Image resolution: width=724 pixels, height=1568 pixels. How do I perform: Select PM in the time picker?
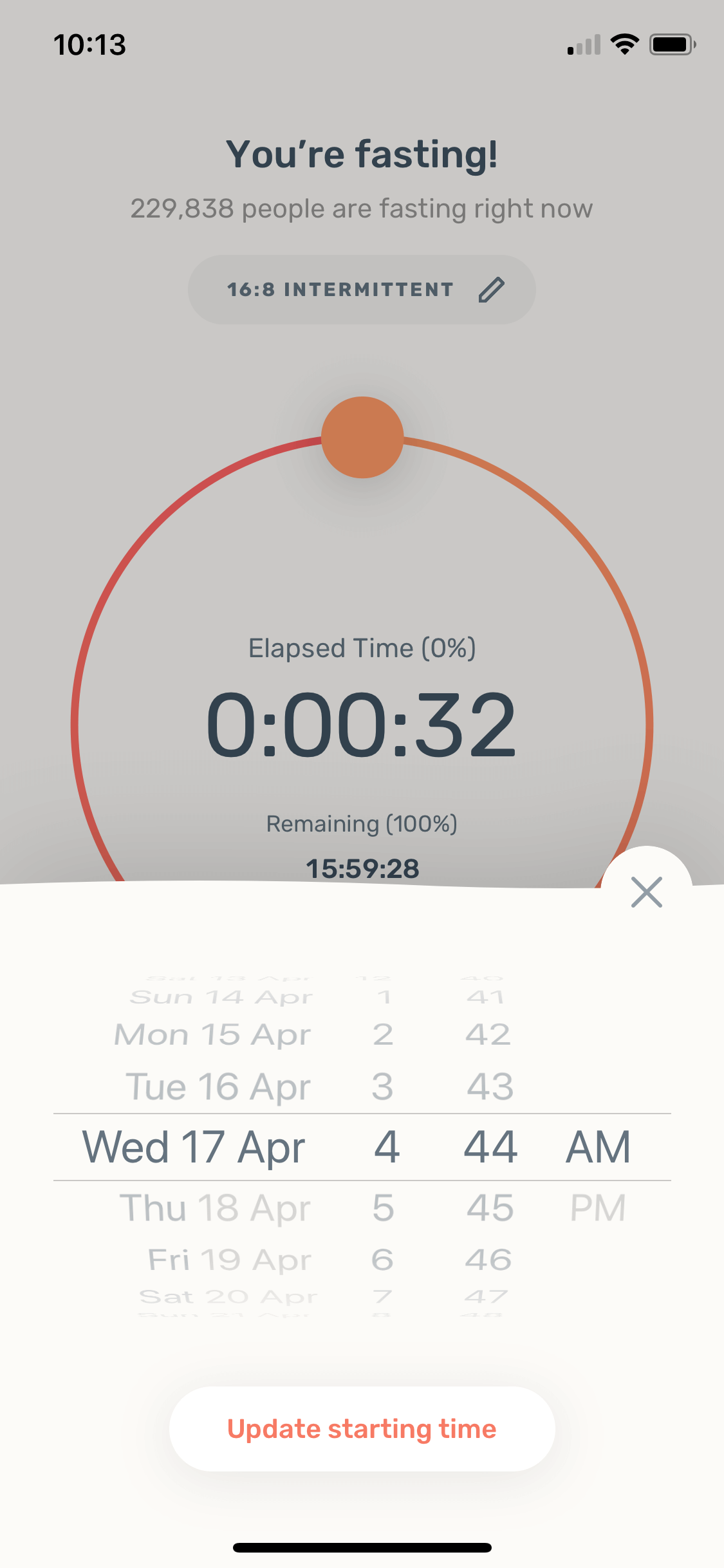598,1208
